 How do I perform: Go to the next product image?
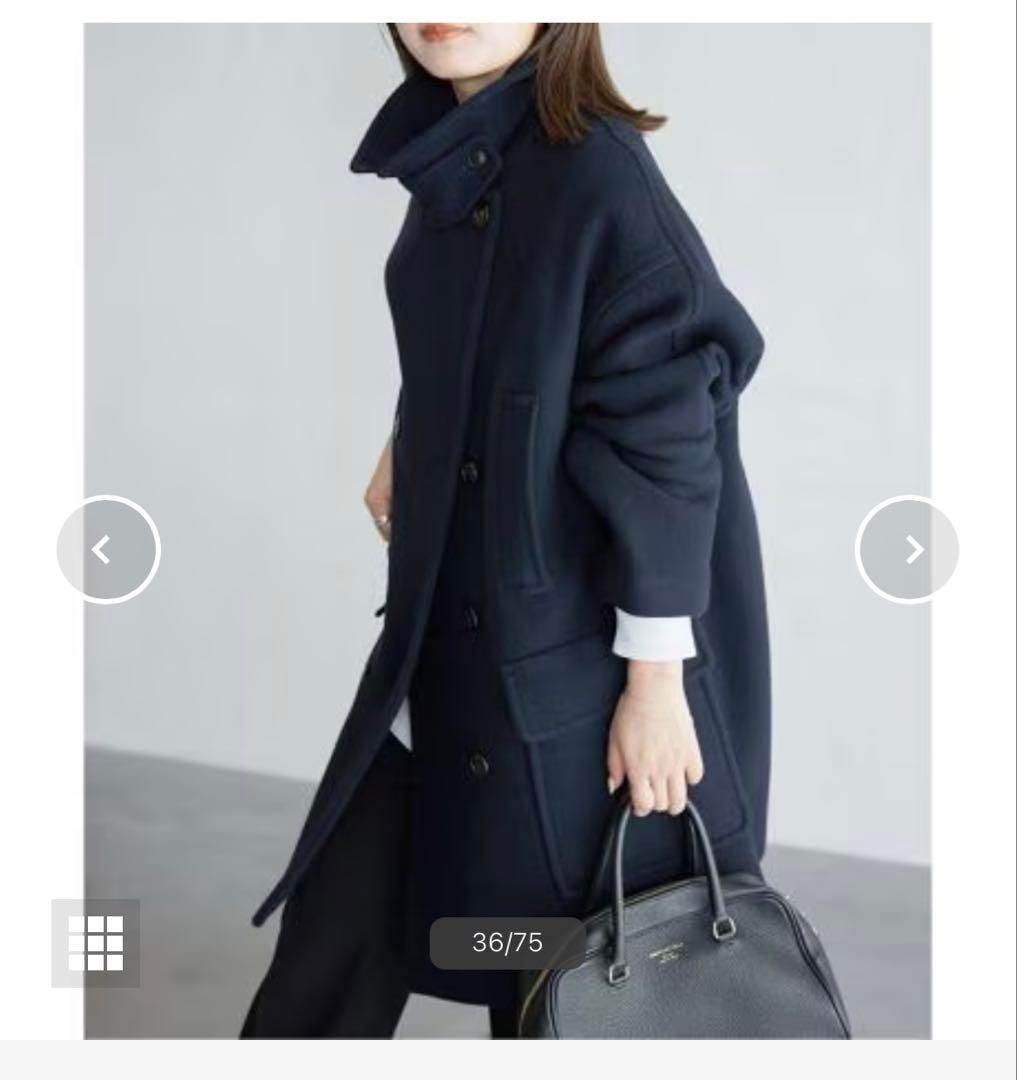[907, 549]
